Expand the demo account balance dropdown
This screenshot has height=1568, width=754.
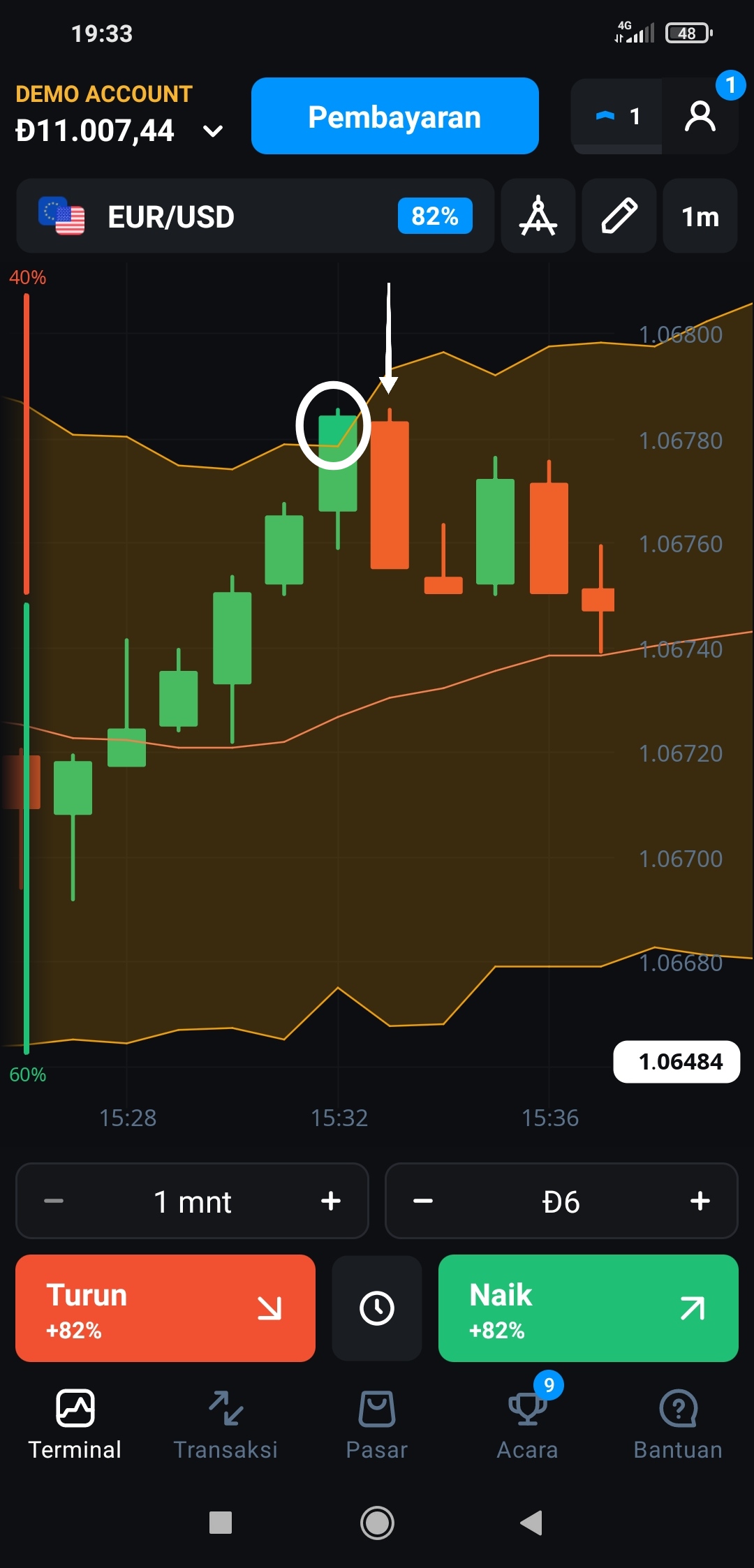click(x=212, y=131)
